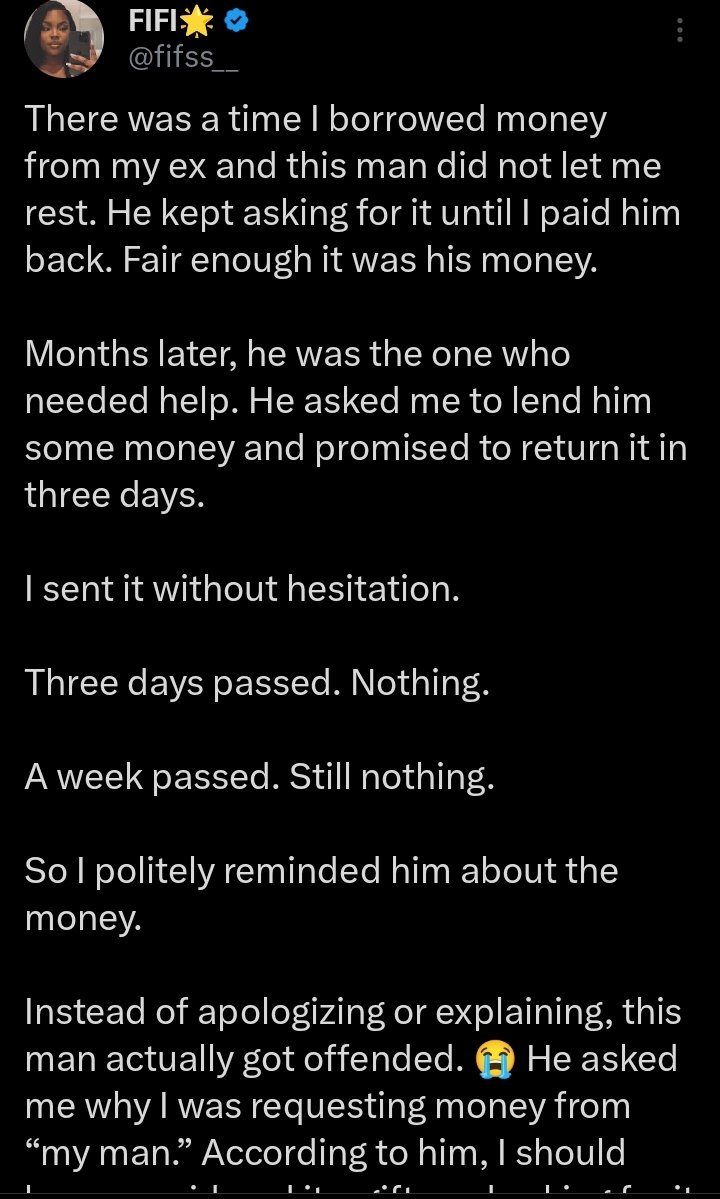Screen dimensions: 720x1199
Task: Open the post's three-dot overflow menu
Action: [x=679, y=30]
